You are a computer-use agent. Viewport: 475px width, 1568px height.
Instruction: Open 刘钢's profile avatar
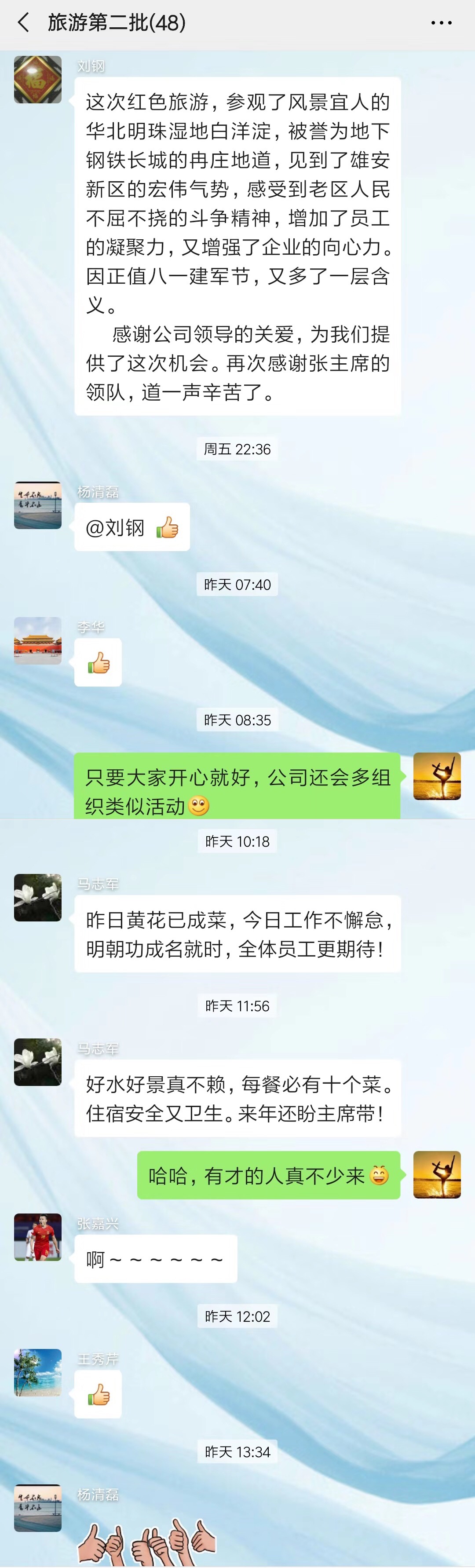point(38,80)
